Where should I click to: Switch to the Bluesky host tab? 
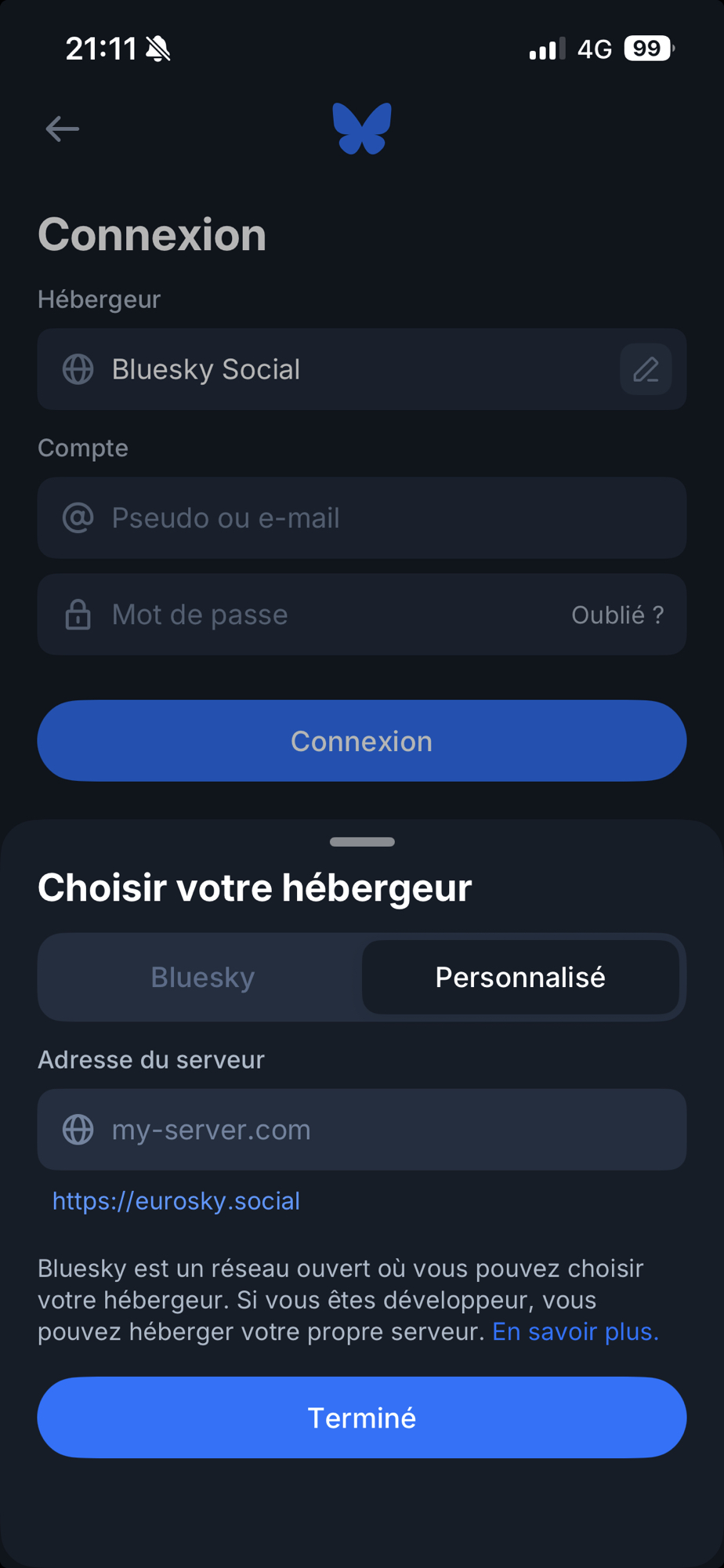pos(202,978)
